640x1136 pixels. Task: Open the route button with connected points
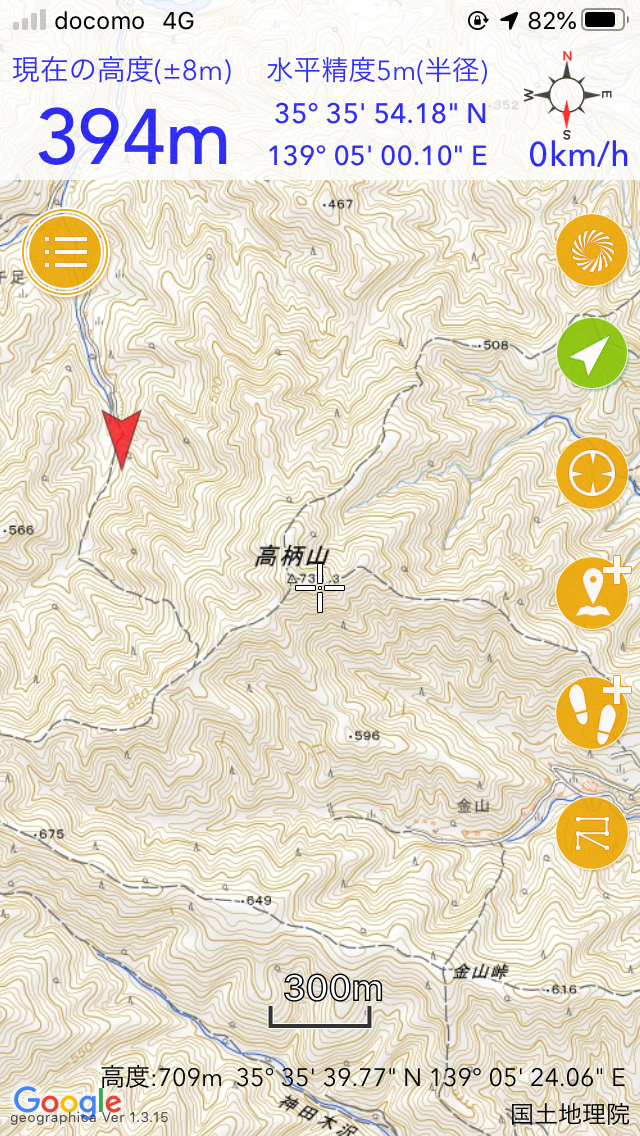click(x=591, y=834)
